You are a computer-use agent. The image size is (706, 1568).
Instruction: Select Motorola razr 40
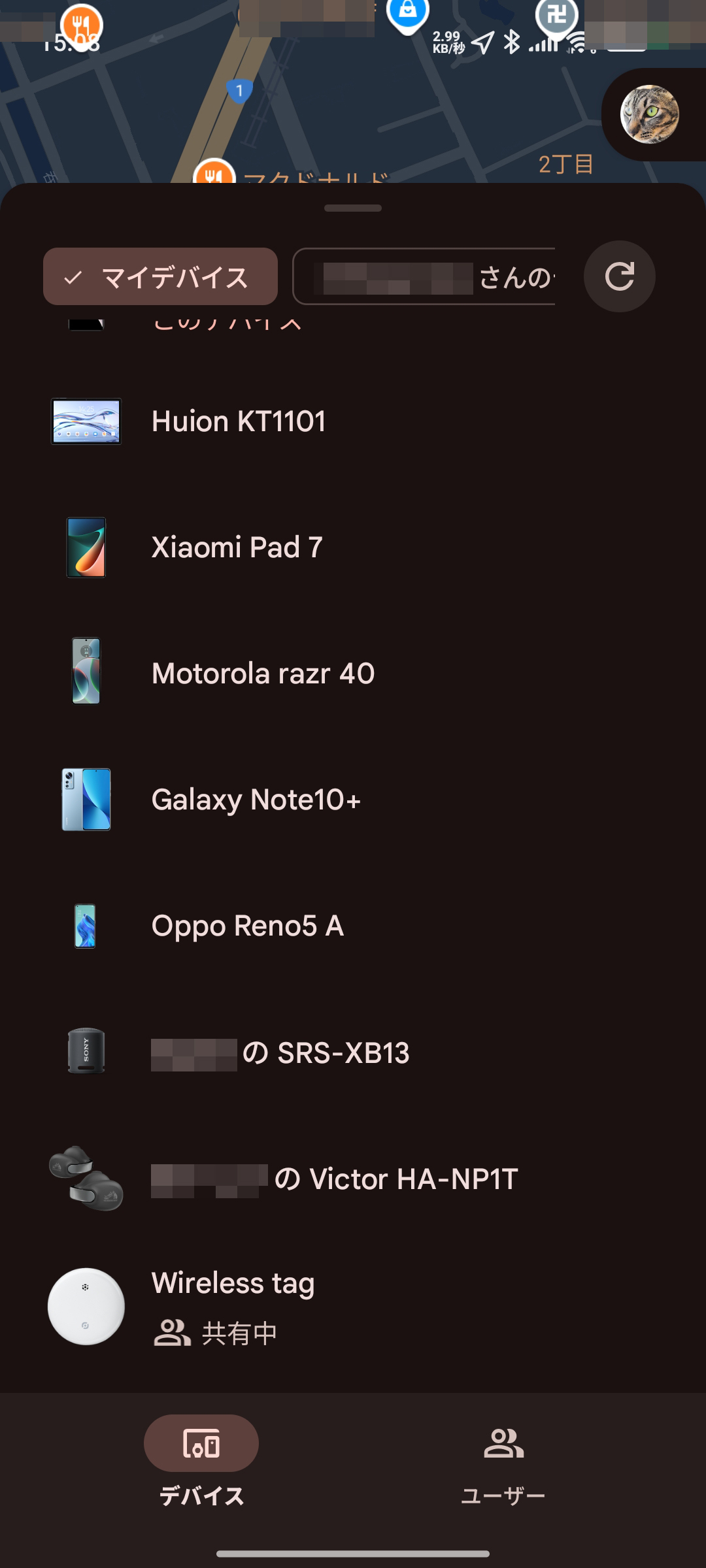(x=353, y=674)
